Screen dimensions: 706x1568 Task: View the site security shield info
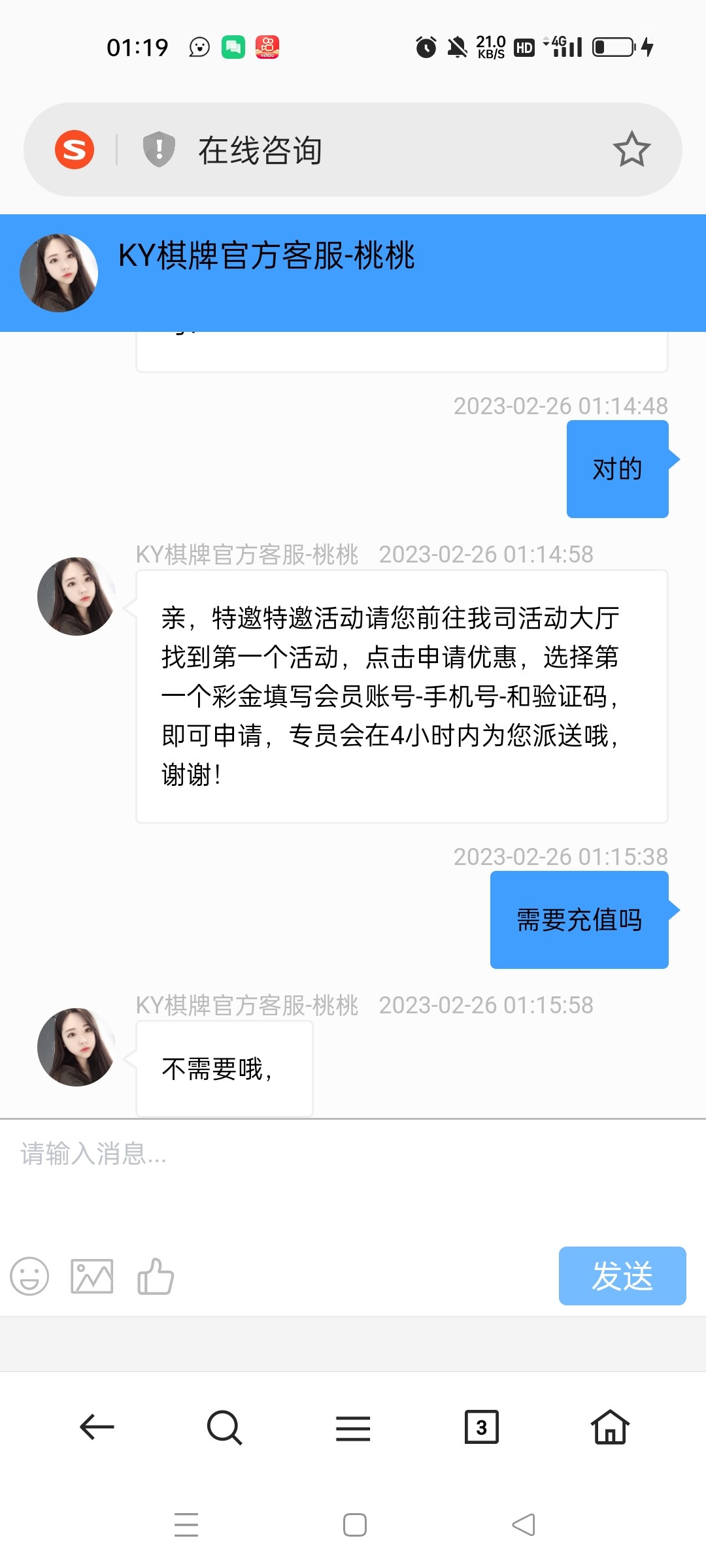point(159,150)
